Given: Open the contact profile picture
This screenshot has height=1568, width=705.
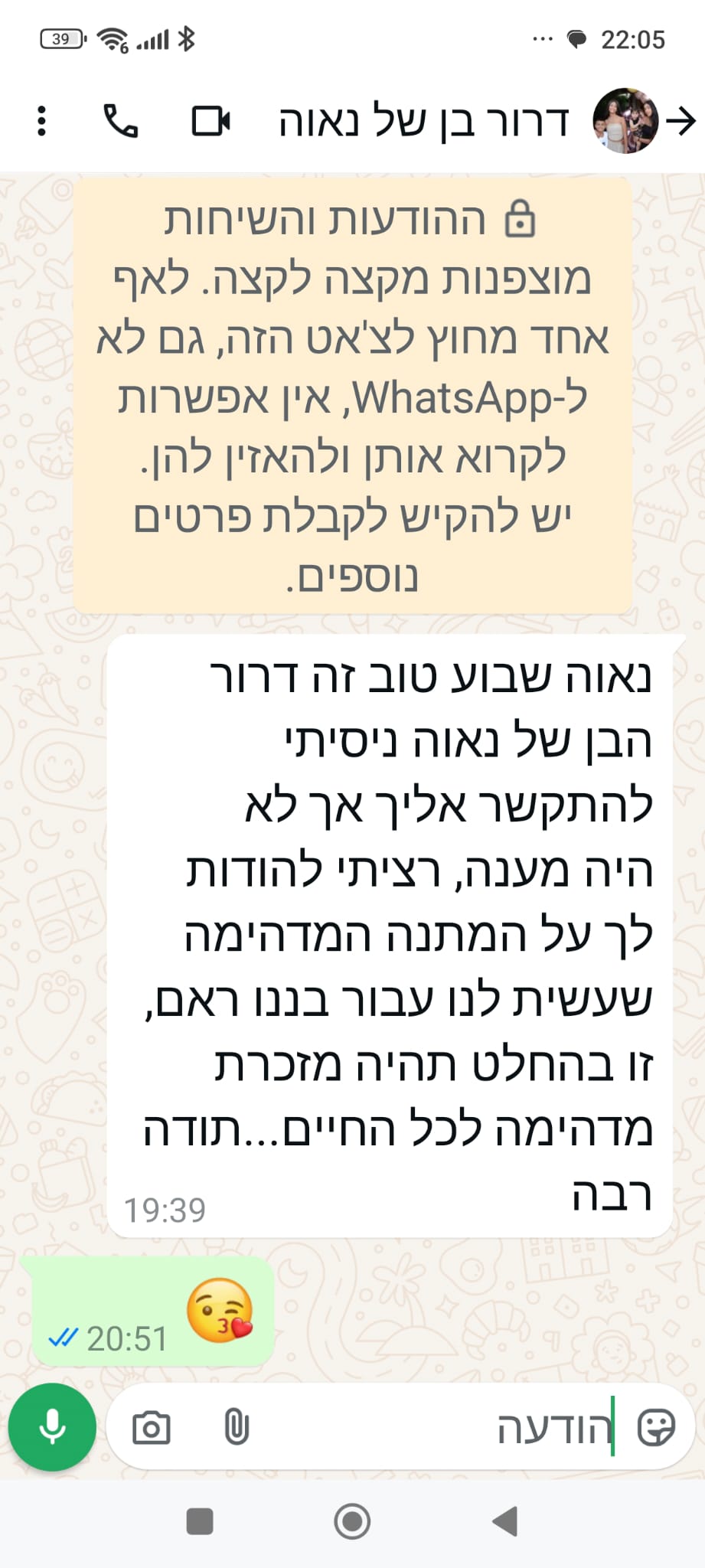Looking at the screenshot, I should pos(626,121).
